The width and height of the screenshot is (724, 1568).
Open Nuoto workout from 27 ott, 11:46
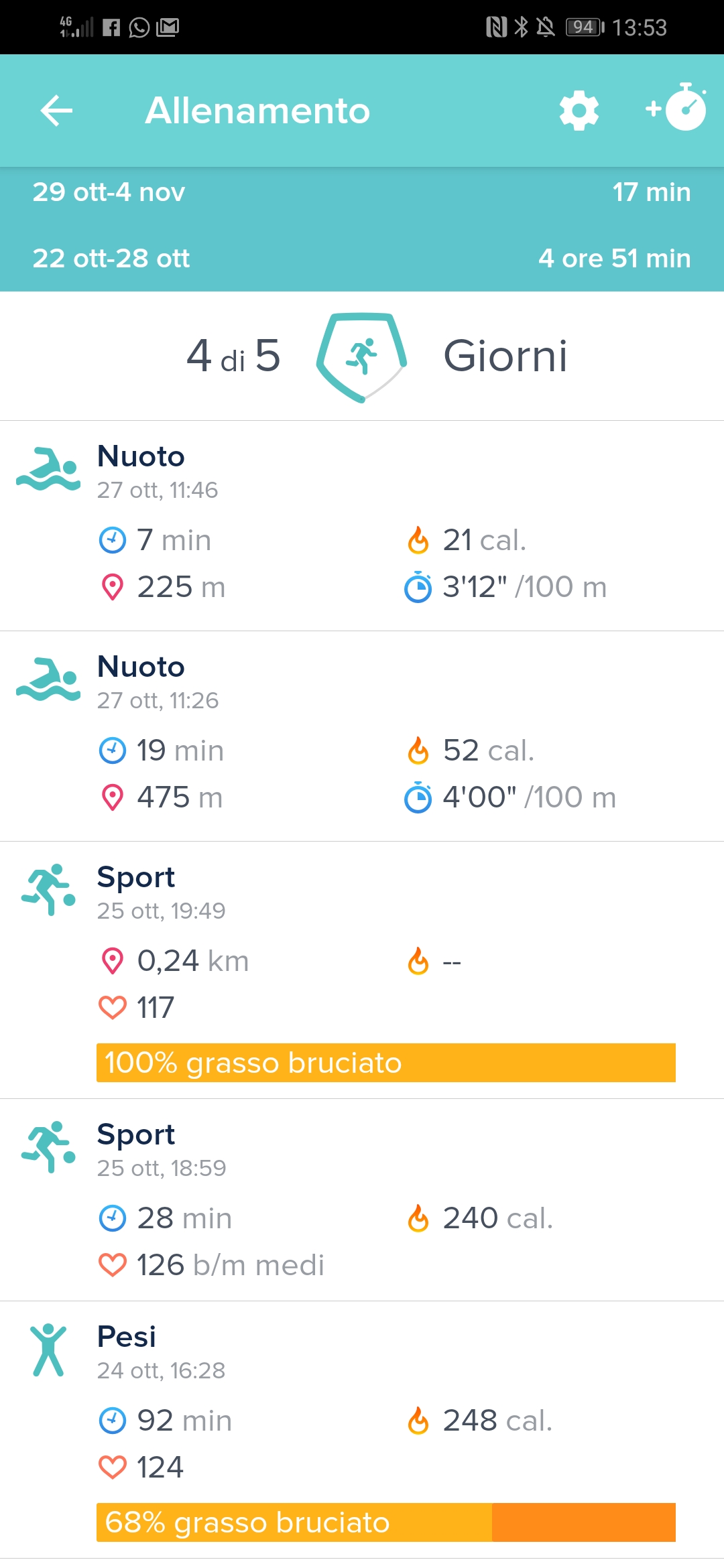[362, 526]
